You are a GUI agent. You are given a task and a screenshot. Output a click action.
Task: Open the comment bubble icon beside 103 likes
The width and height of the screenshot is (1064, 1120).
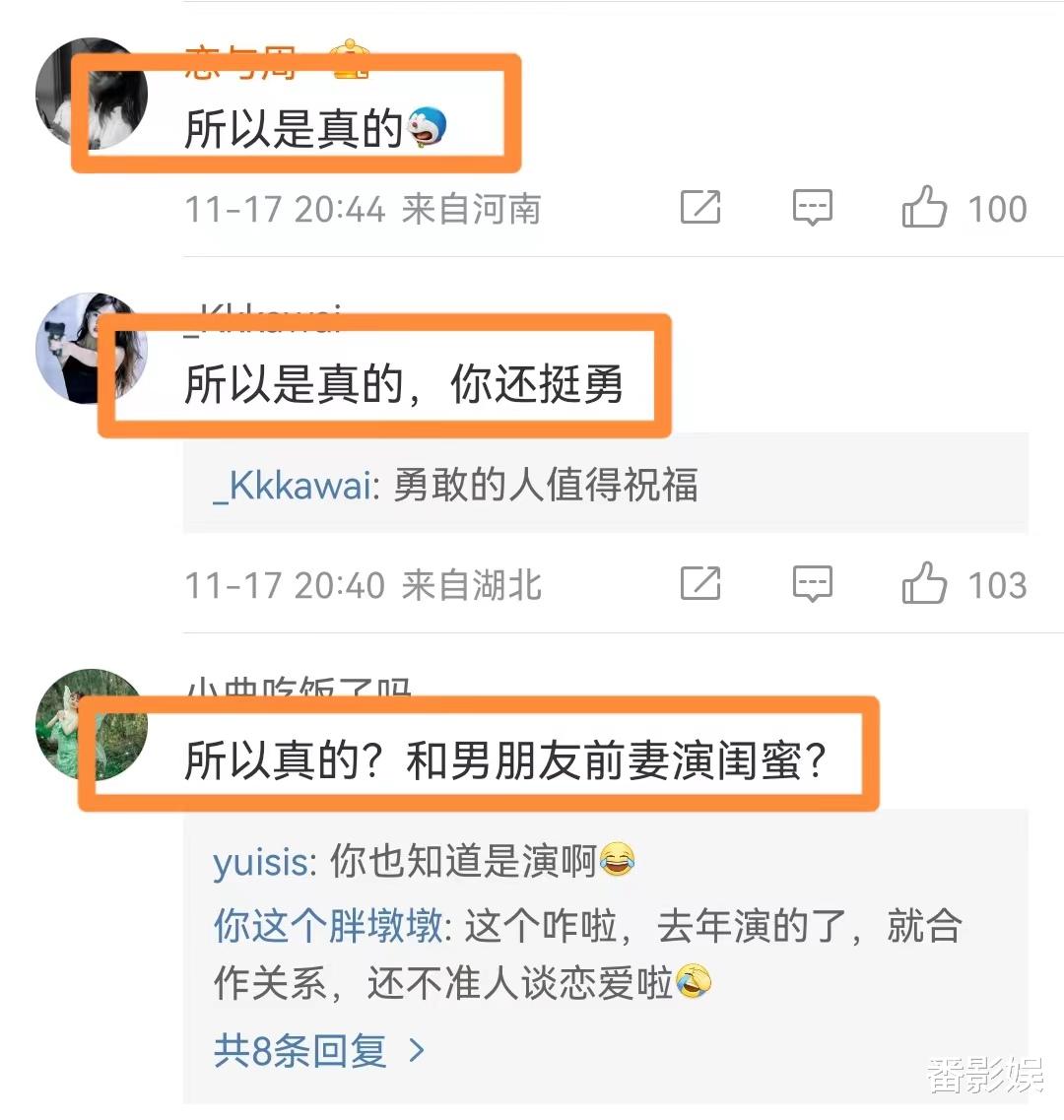point(812,584)
